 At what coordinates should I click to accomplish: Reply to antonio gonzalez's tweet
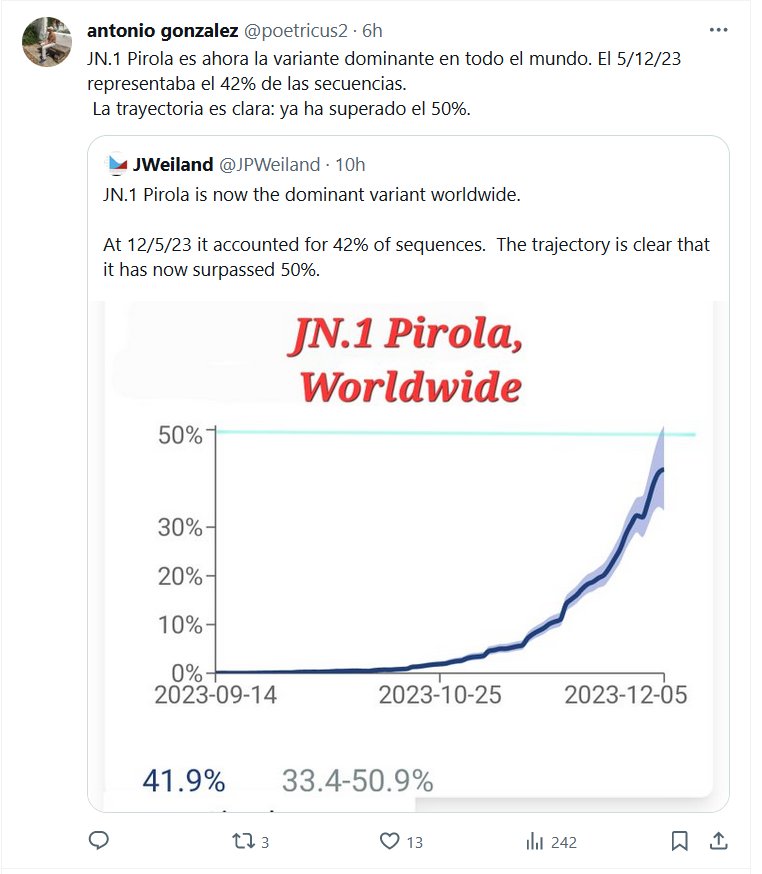[98, 842]
